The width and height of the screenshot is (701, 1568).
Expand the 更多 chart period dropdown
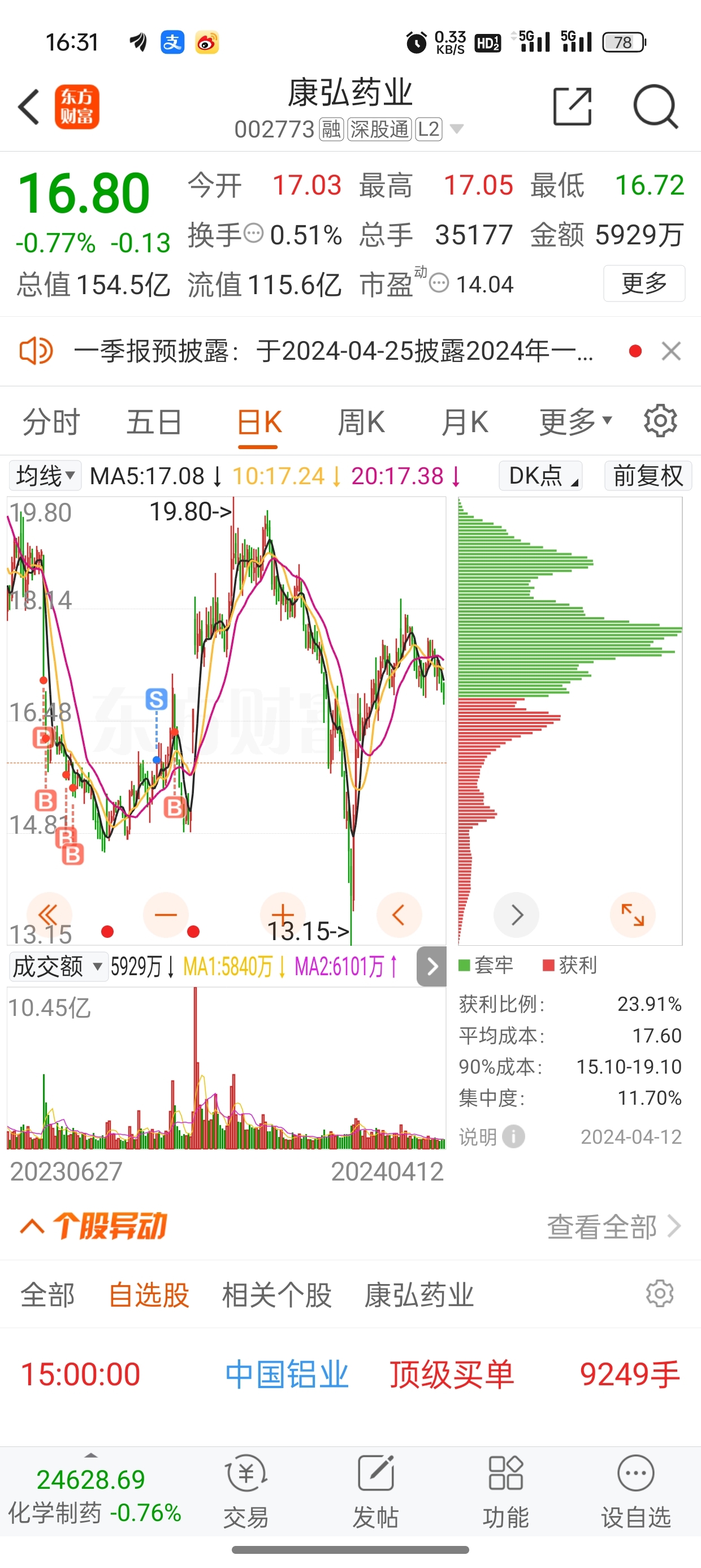(575, 422)
